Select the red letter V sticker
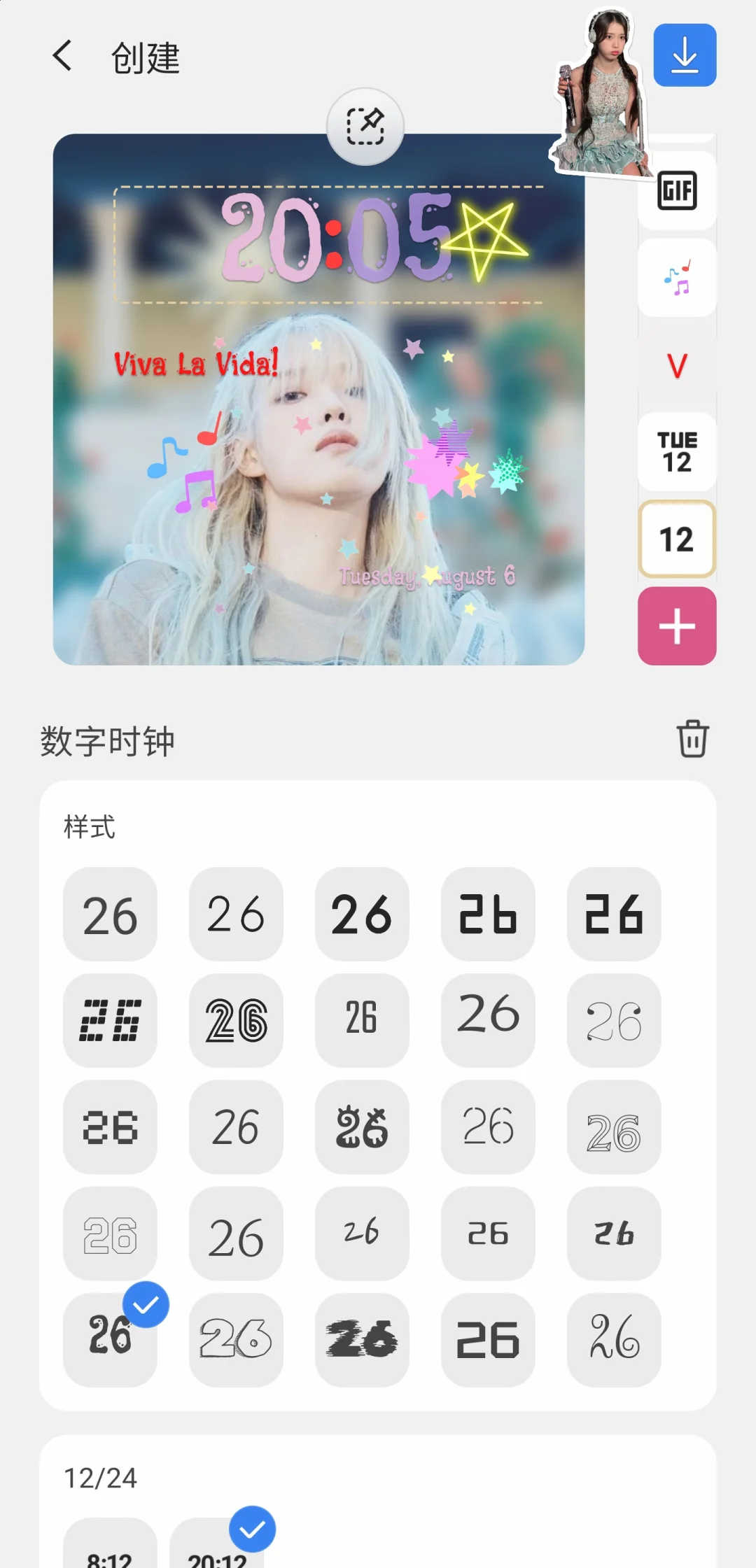 click(676, 364)
